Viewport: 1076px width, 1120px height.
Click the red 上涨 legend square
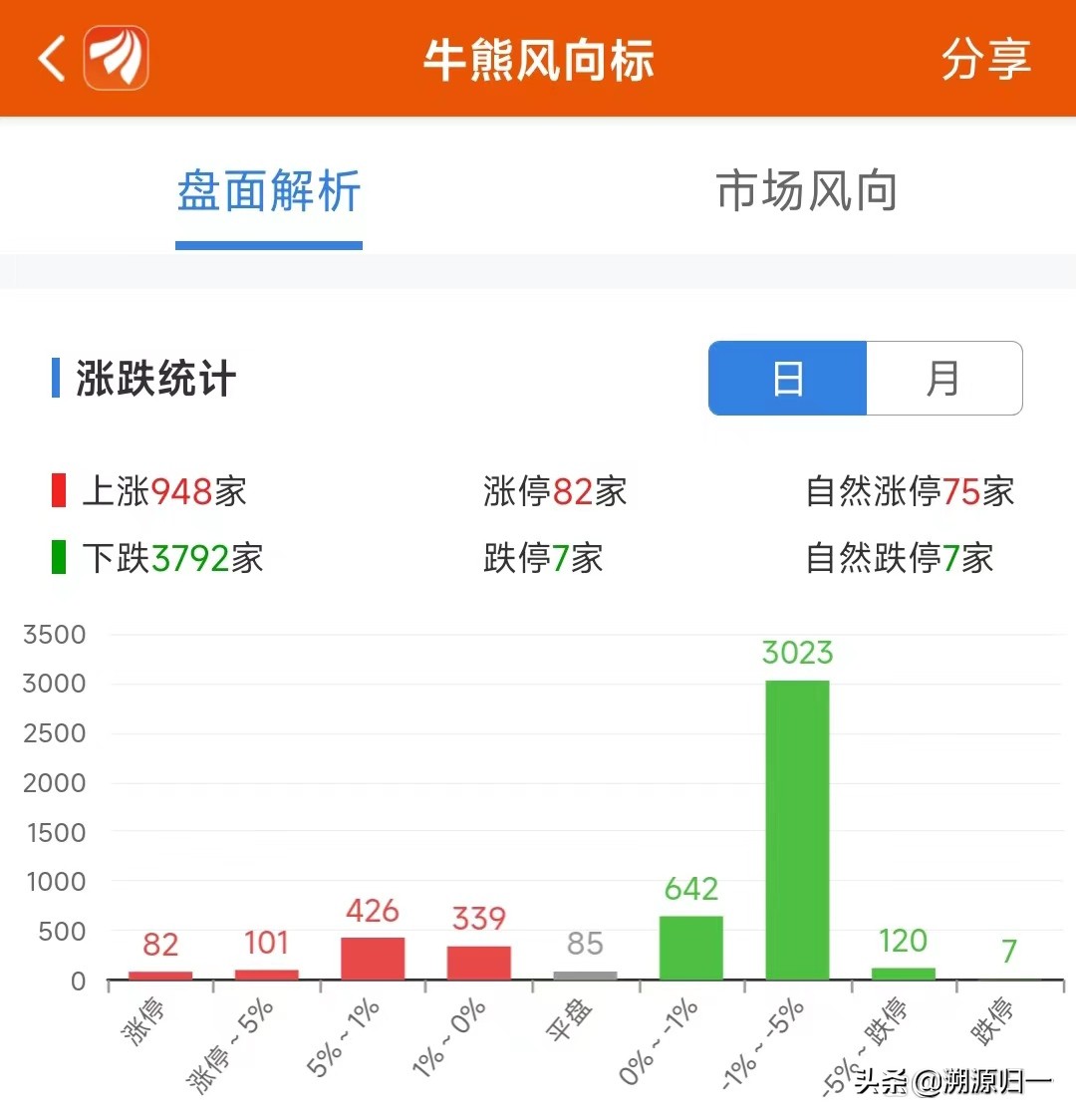(57, 490)
